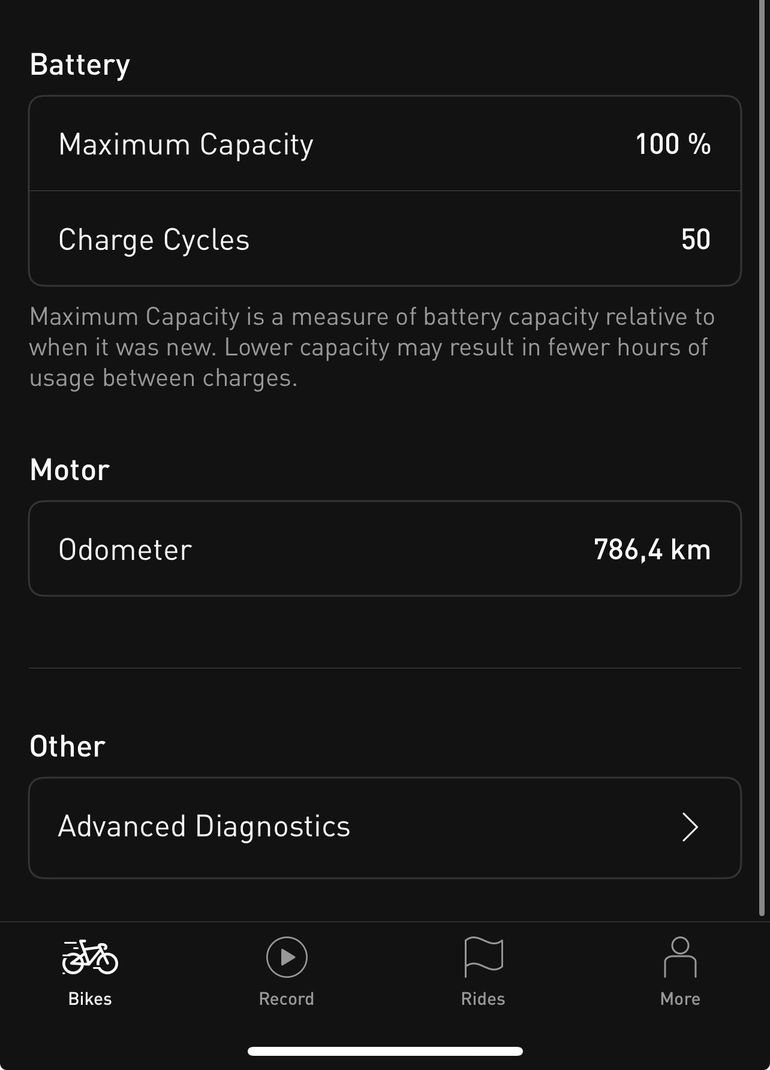Open Advanced Diagnostics
This screenshot has height=1070, width=770.
coord(384,827)
